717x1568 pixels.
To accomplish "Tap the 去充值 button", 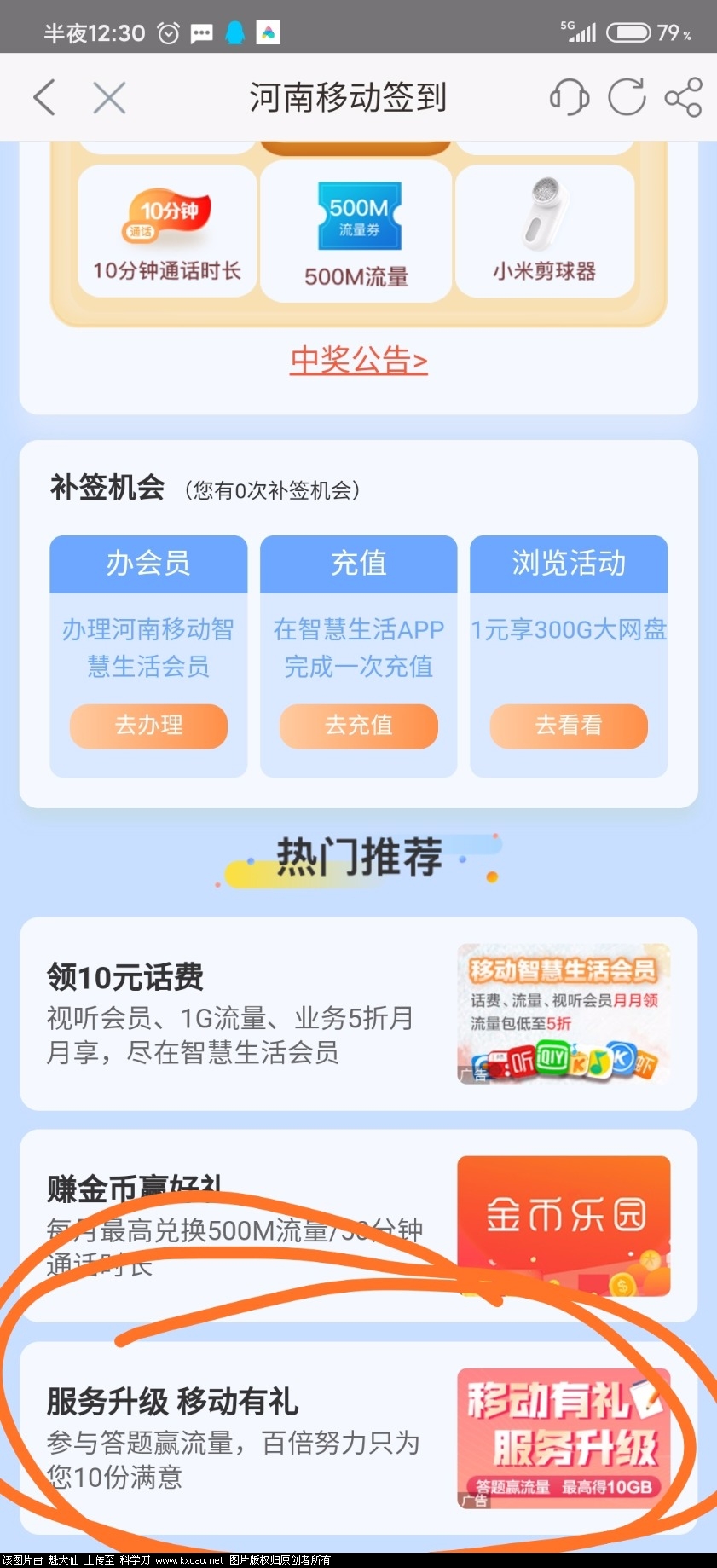I will [358, 726].
